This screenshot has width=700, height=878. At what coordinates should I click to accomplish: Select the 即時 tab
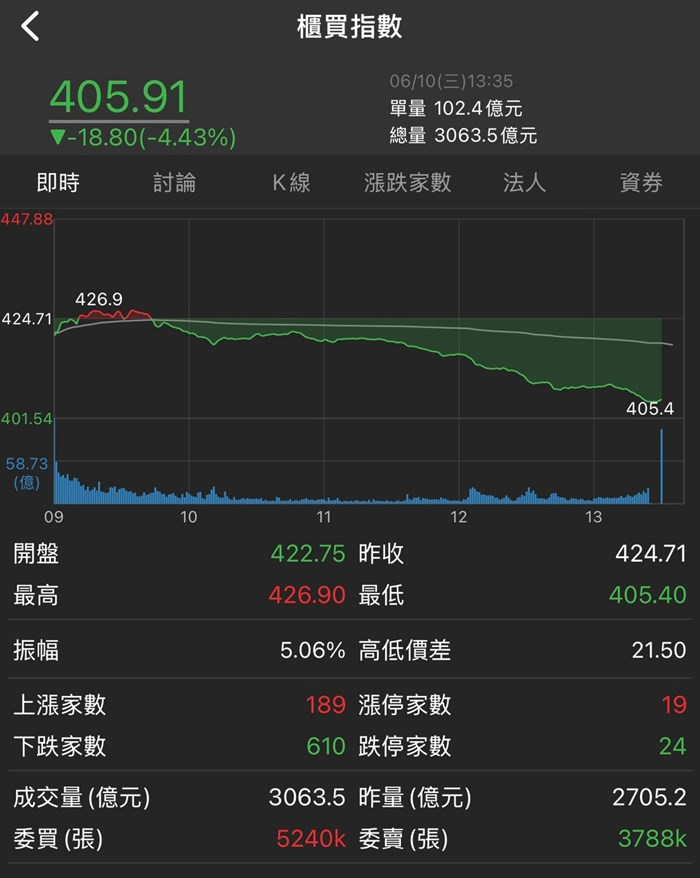click(x=58, y=183)
